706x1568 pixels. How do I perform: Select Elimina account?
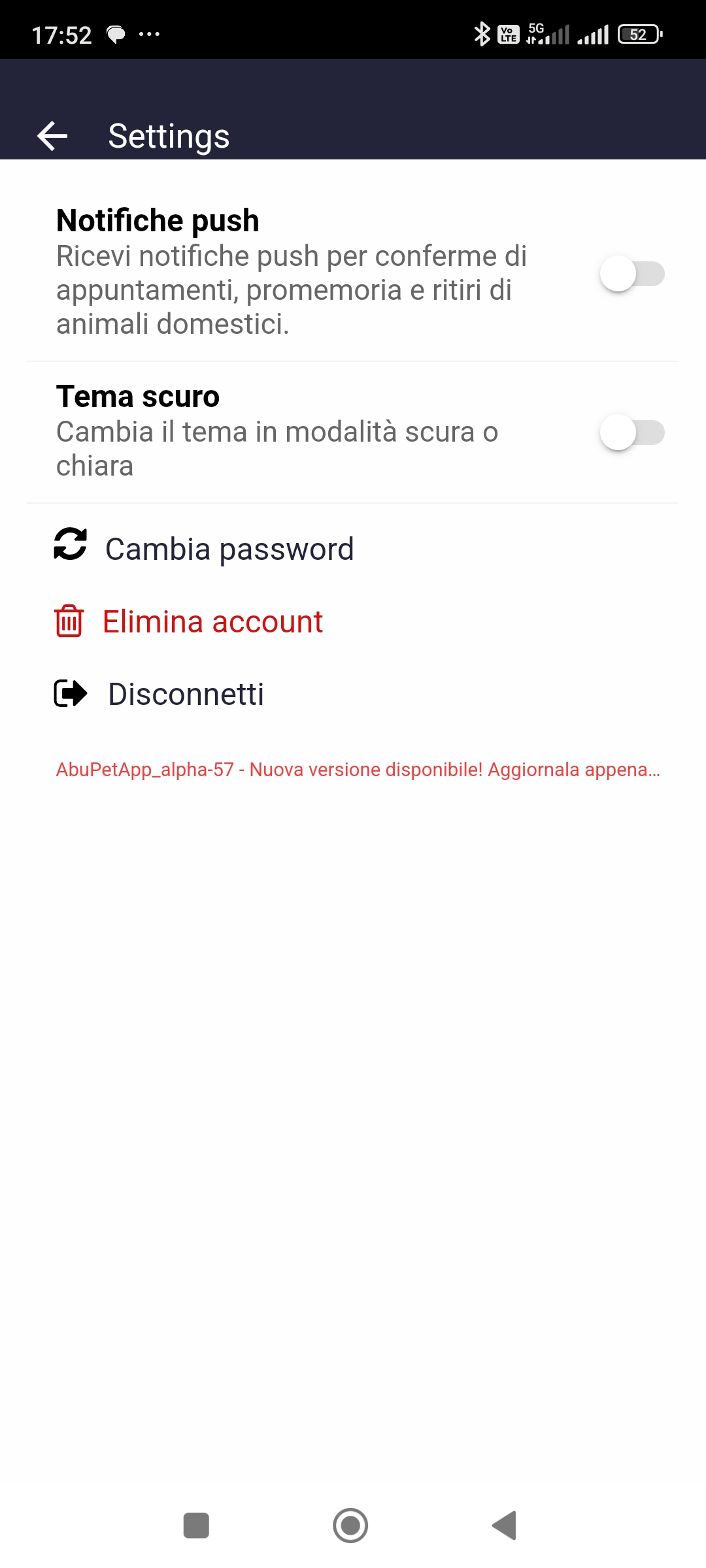[212, 621]
